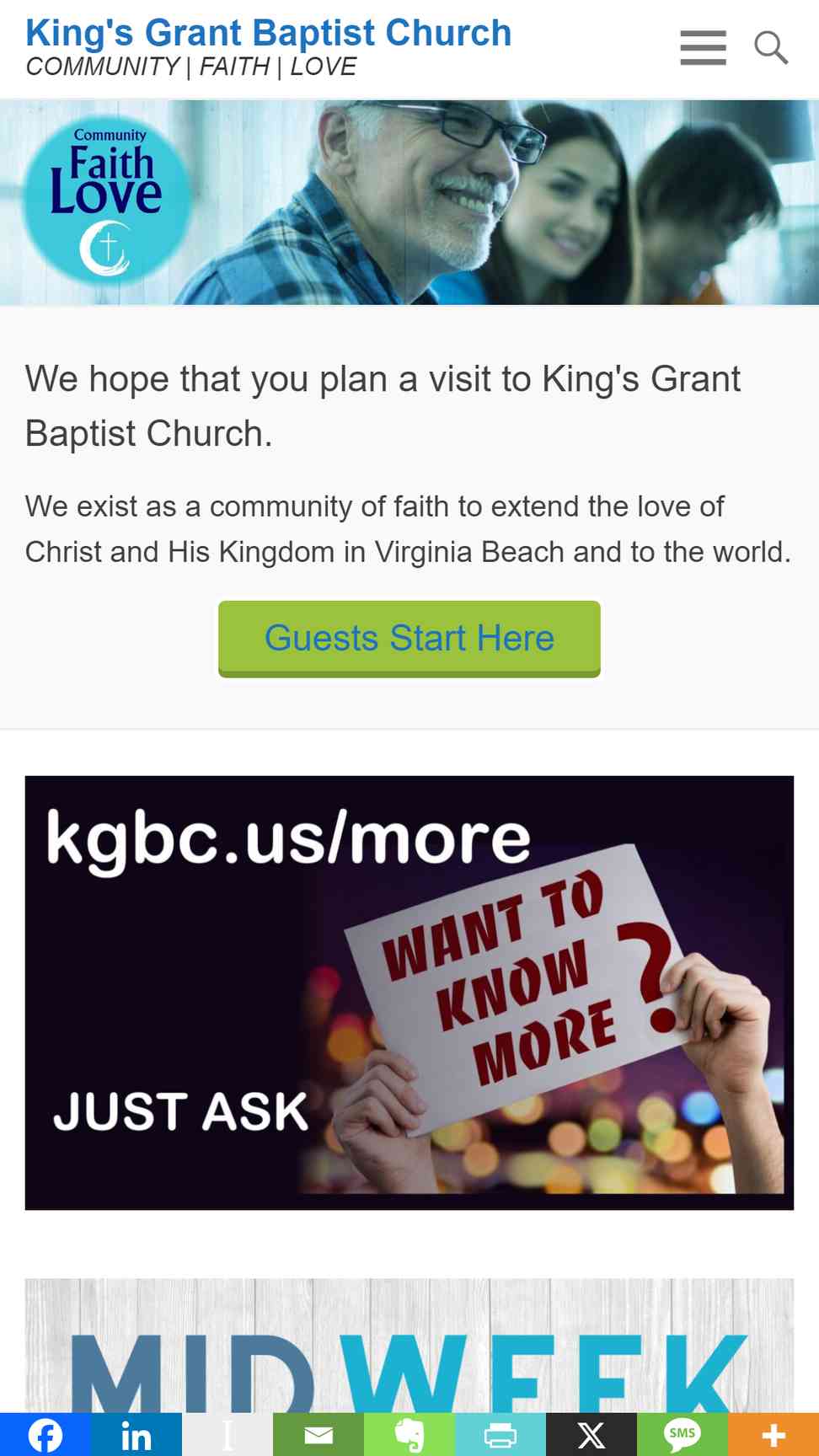
Task: Tap the Guests Start Here button
Action: [x=409, y=639]
